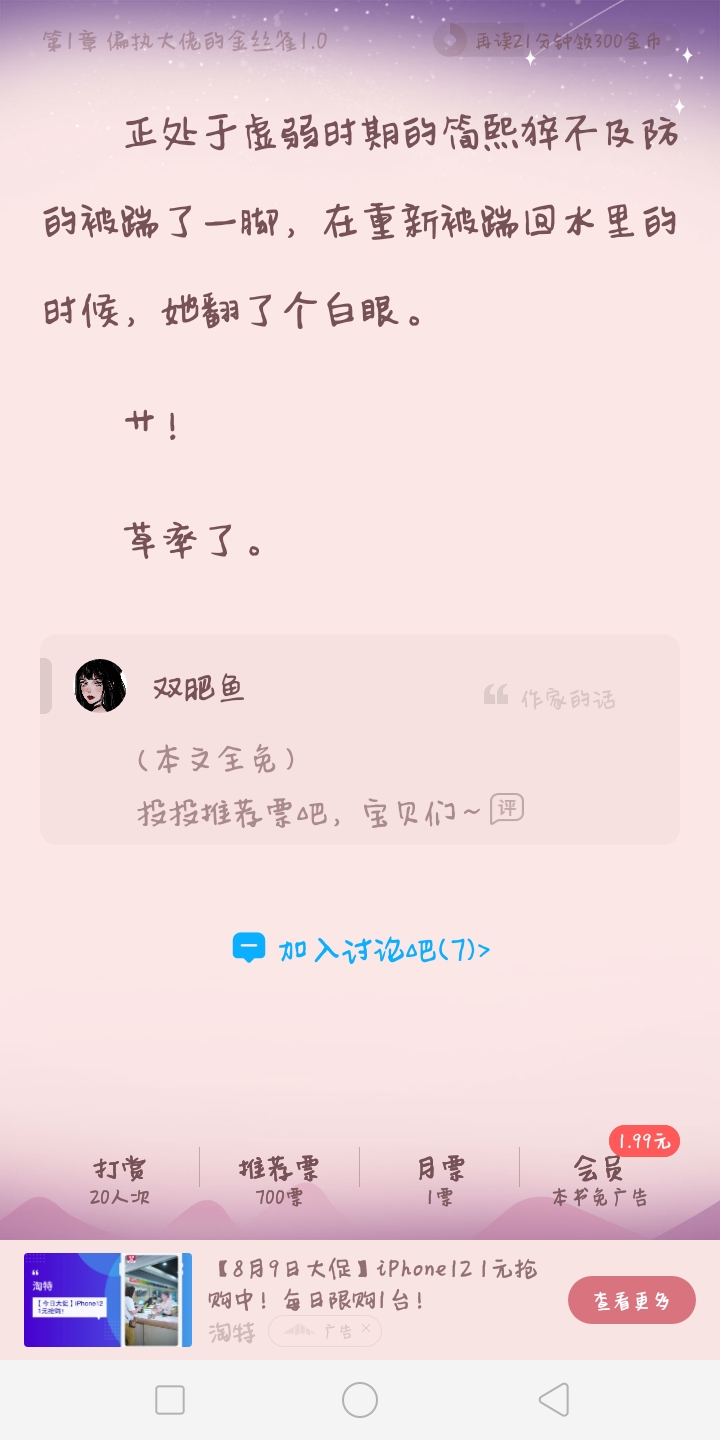Dismiss the 淘特 ad banner
Viewport: 720px width, 1440px height.
coord(366,1330)
